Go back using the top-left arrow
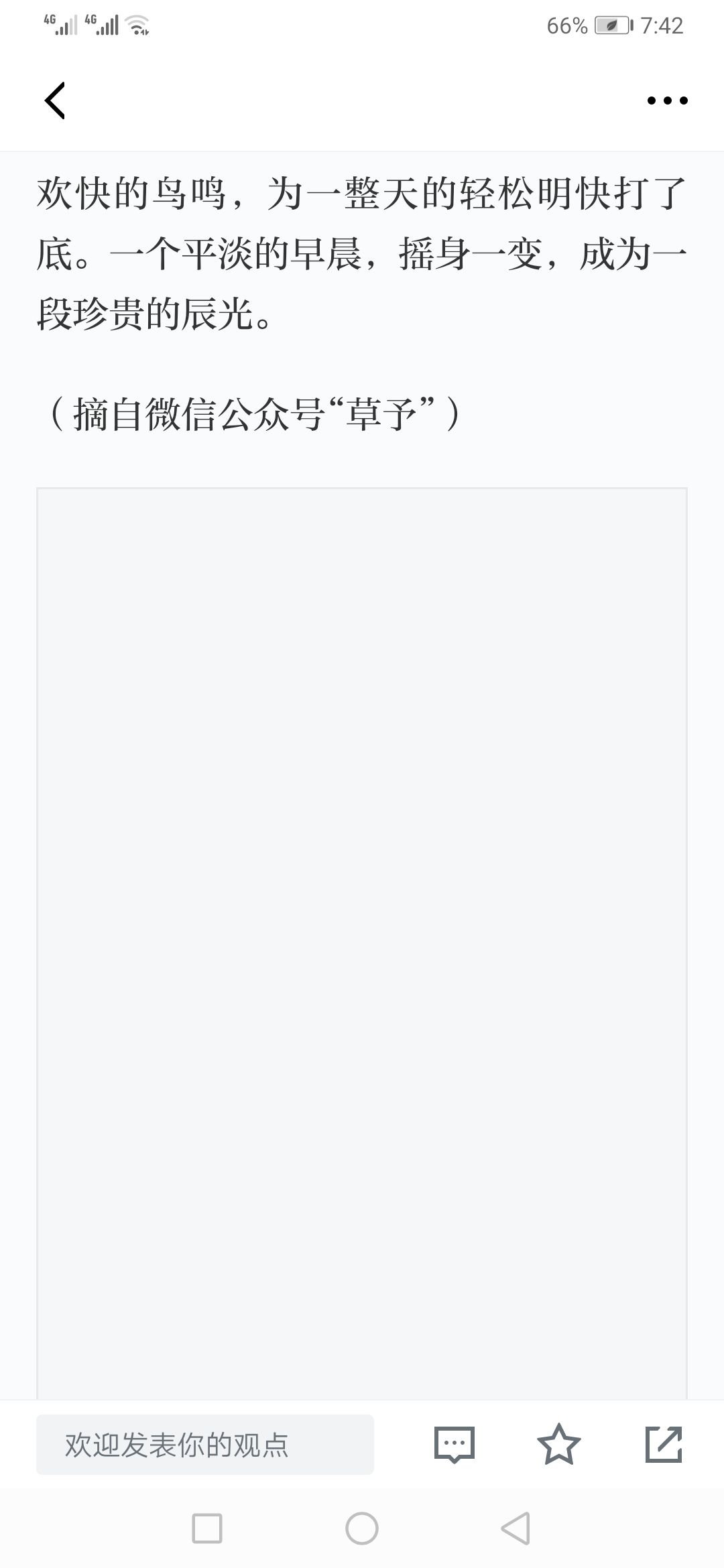Viewport: 724px width, 1568px height. pyautogui.click(x=55, y=101)
